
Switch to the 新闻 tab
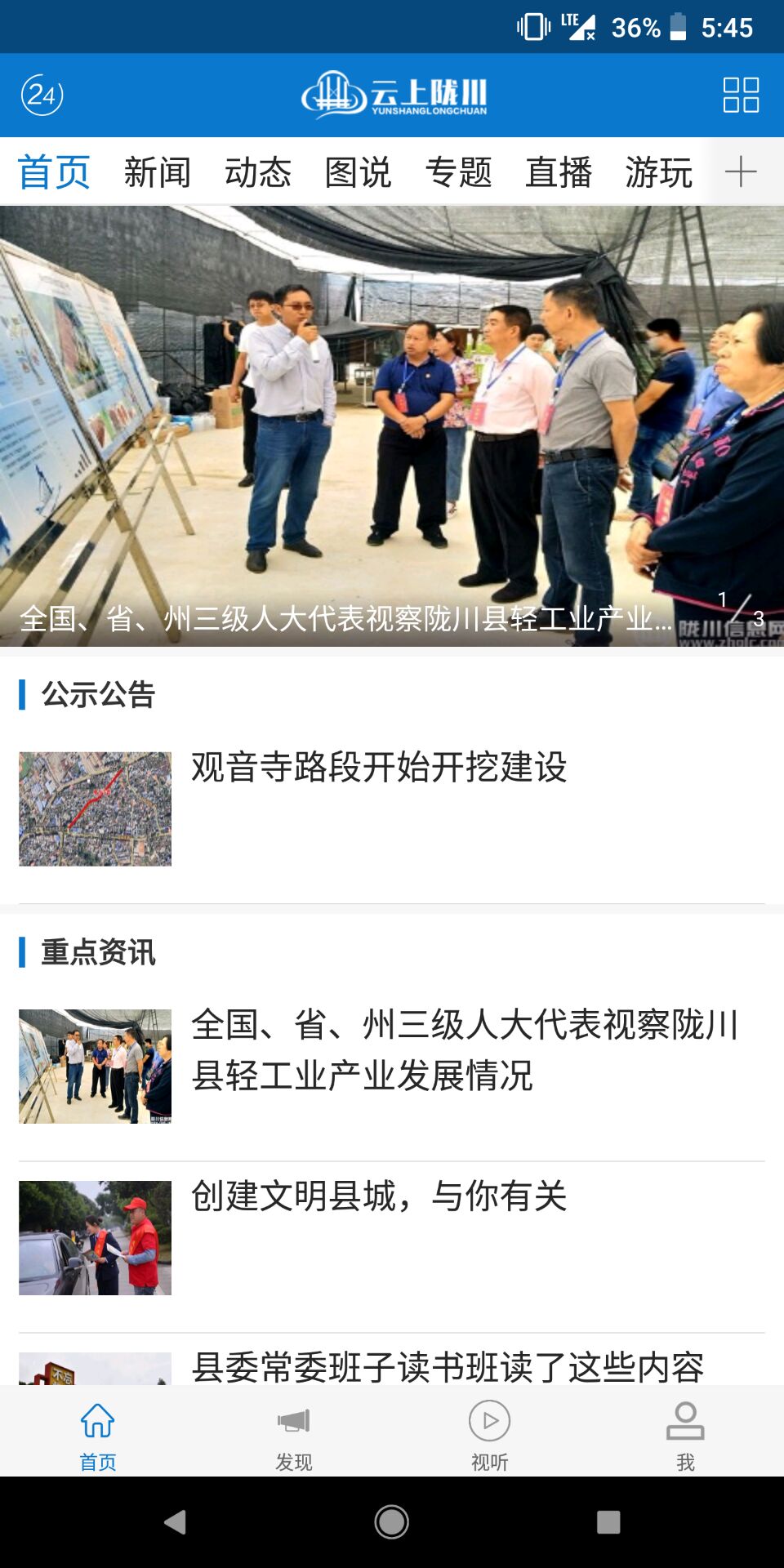click(x=157, y=172)
